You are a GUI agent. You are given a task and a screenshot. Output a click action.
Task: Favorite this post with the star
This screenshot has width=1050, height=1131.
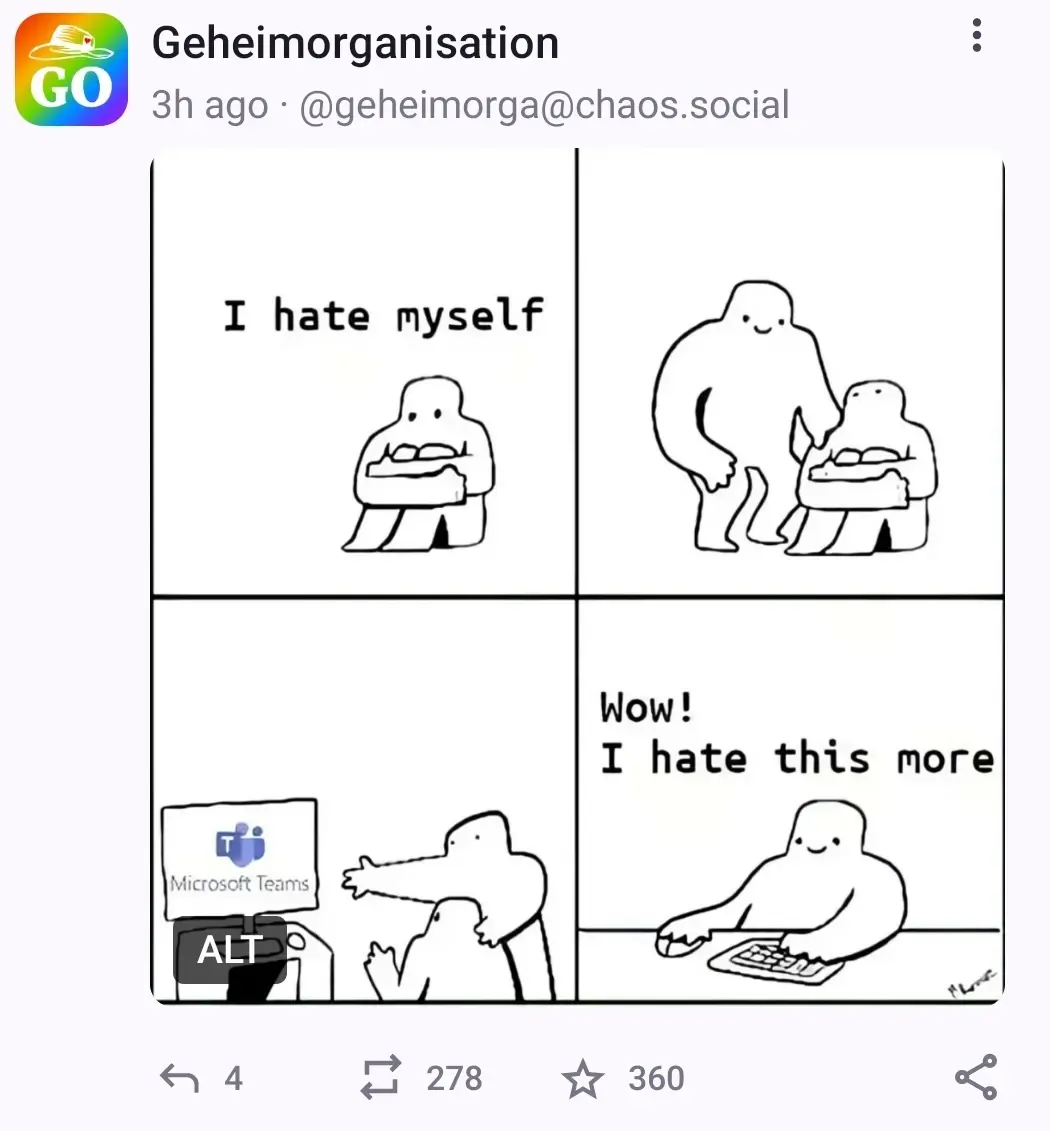583,1079
